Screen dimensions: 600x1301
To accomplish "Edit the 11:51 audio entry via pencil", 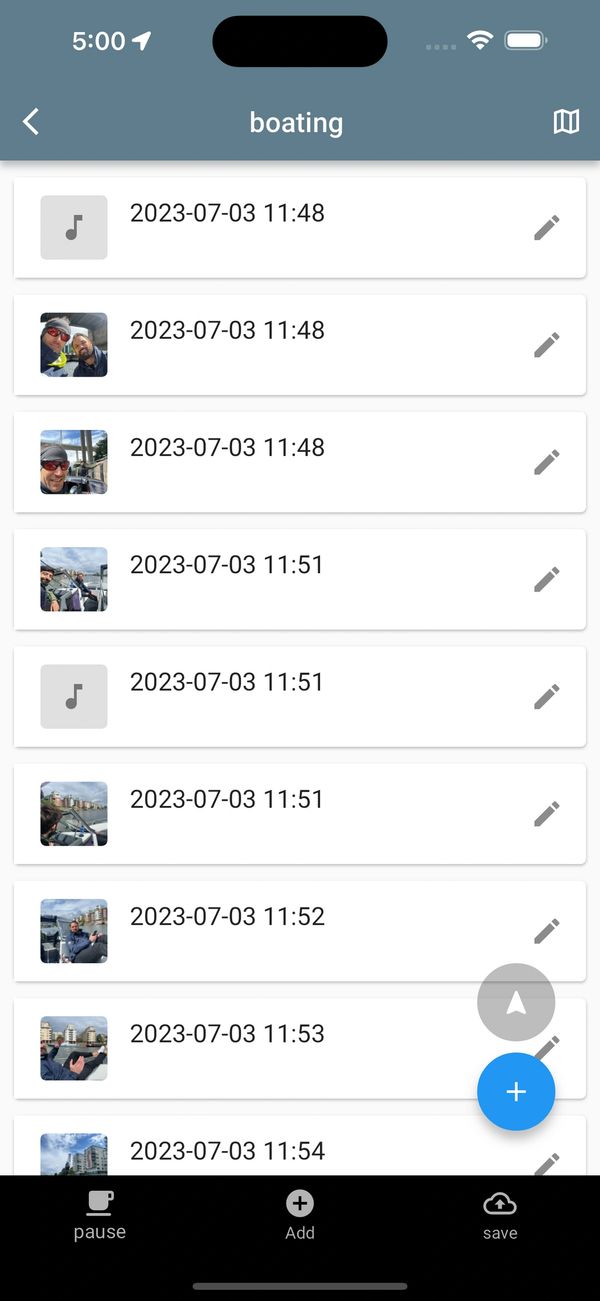I will click(x=546, y=697).
